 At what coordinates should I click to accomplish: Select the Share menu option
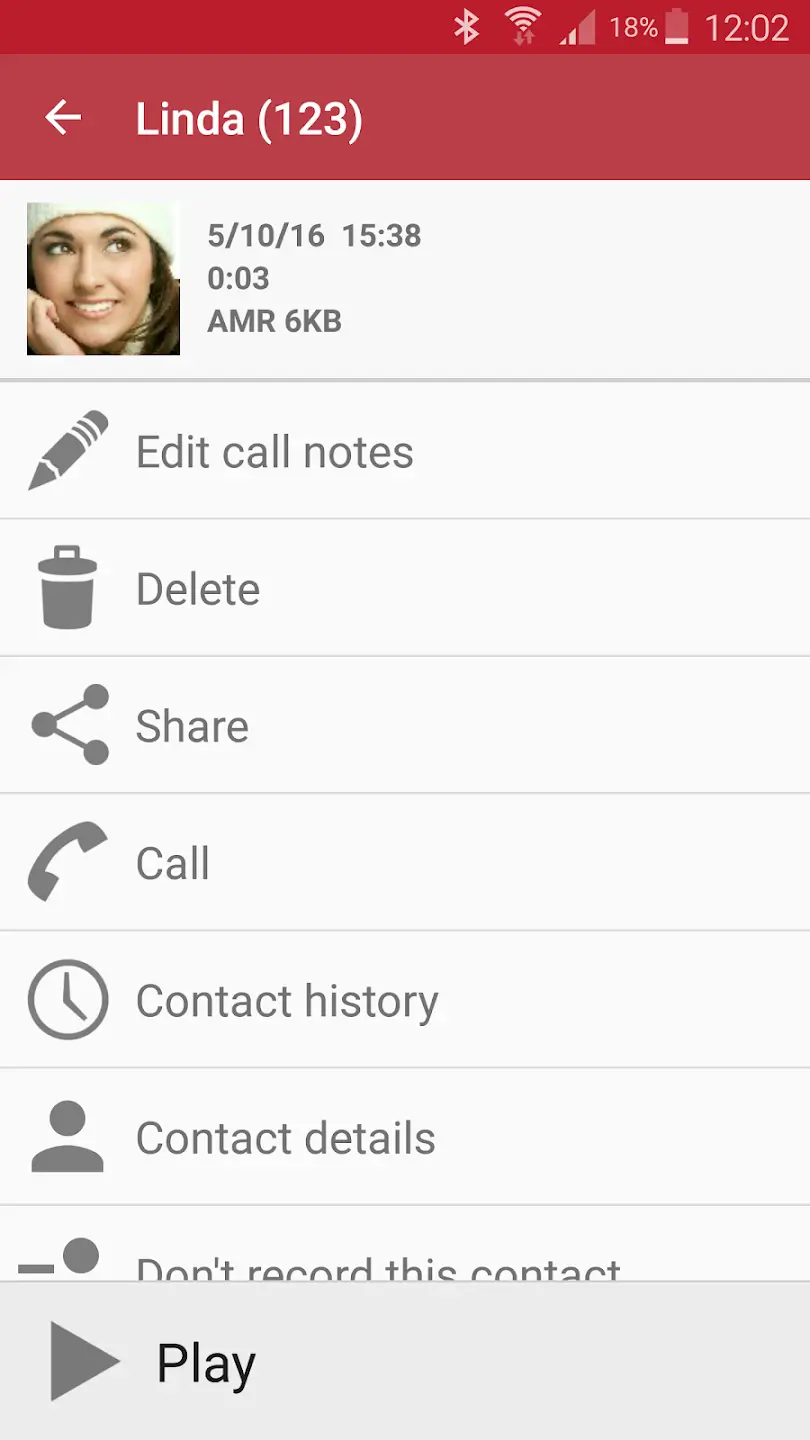(193, 725)
